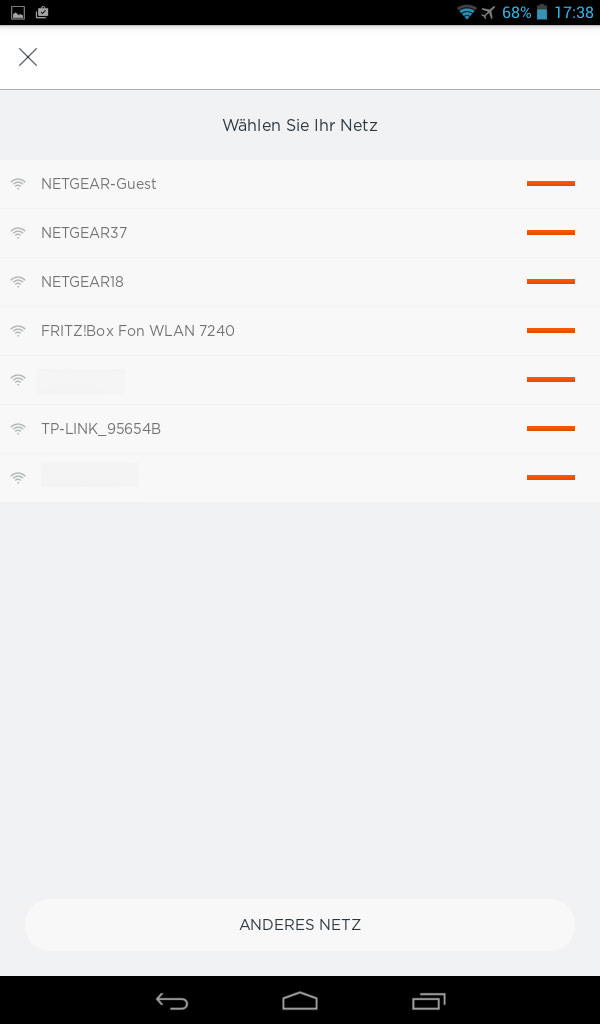
Task: Select FRITZ!Box Fon WLAN 7240
Action: (x=138, y=331)
